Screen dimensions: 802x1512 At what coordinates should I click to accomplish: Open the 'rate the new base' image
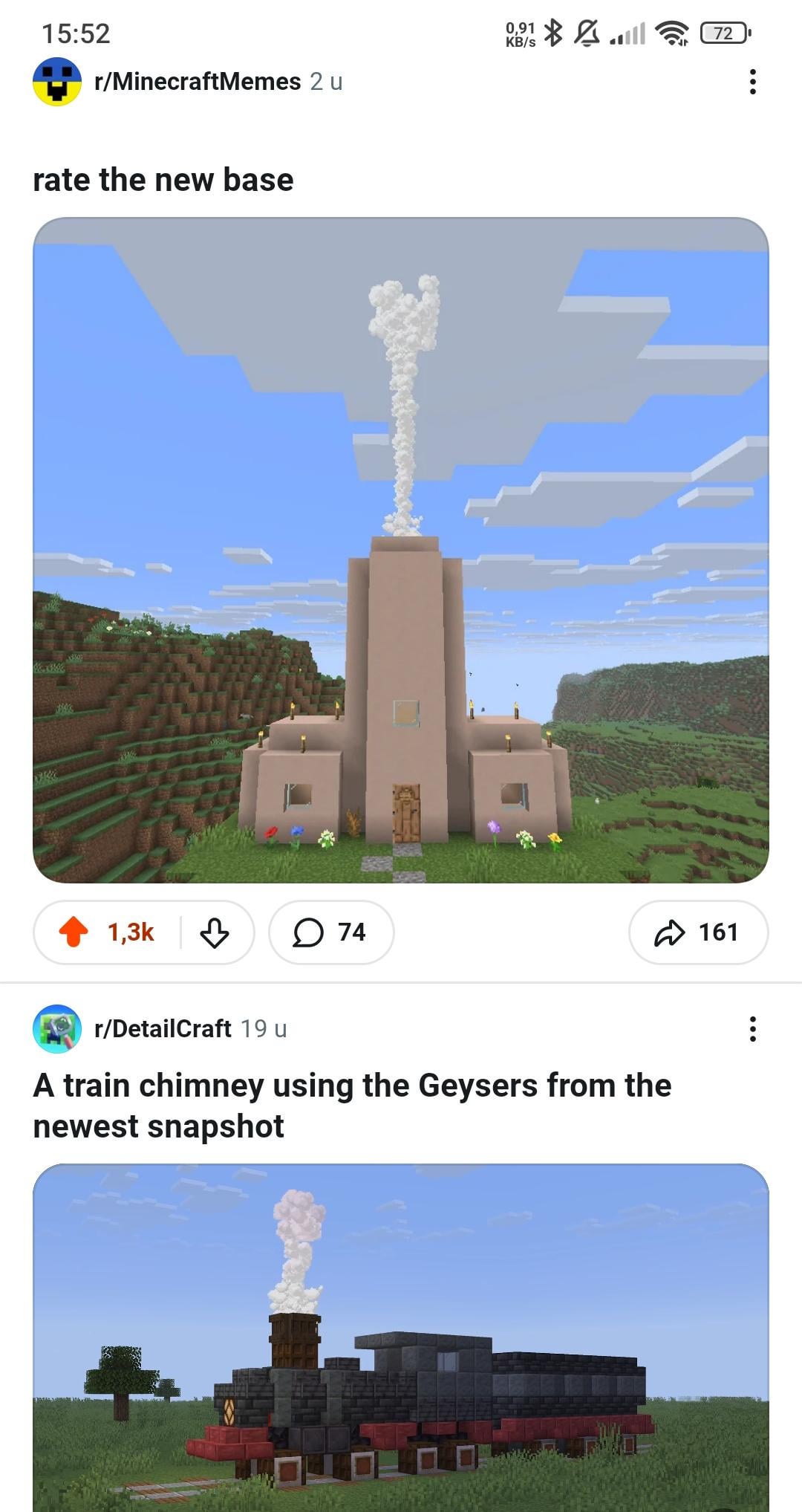tap(401, 550)
